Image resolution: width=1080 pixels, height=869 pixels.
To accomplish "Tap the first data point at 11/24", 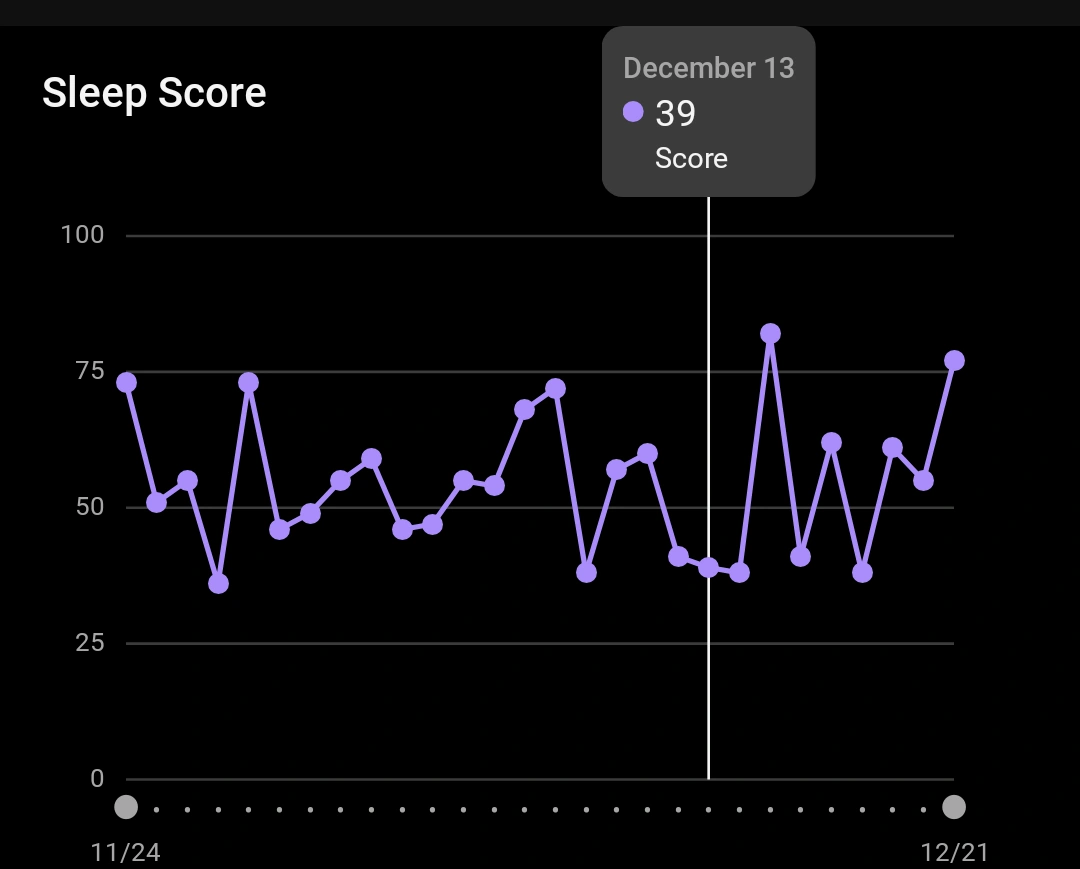I will point(126,383).
